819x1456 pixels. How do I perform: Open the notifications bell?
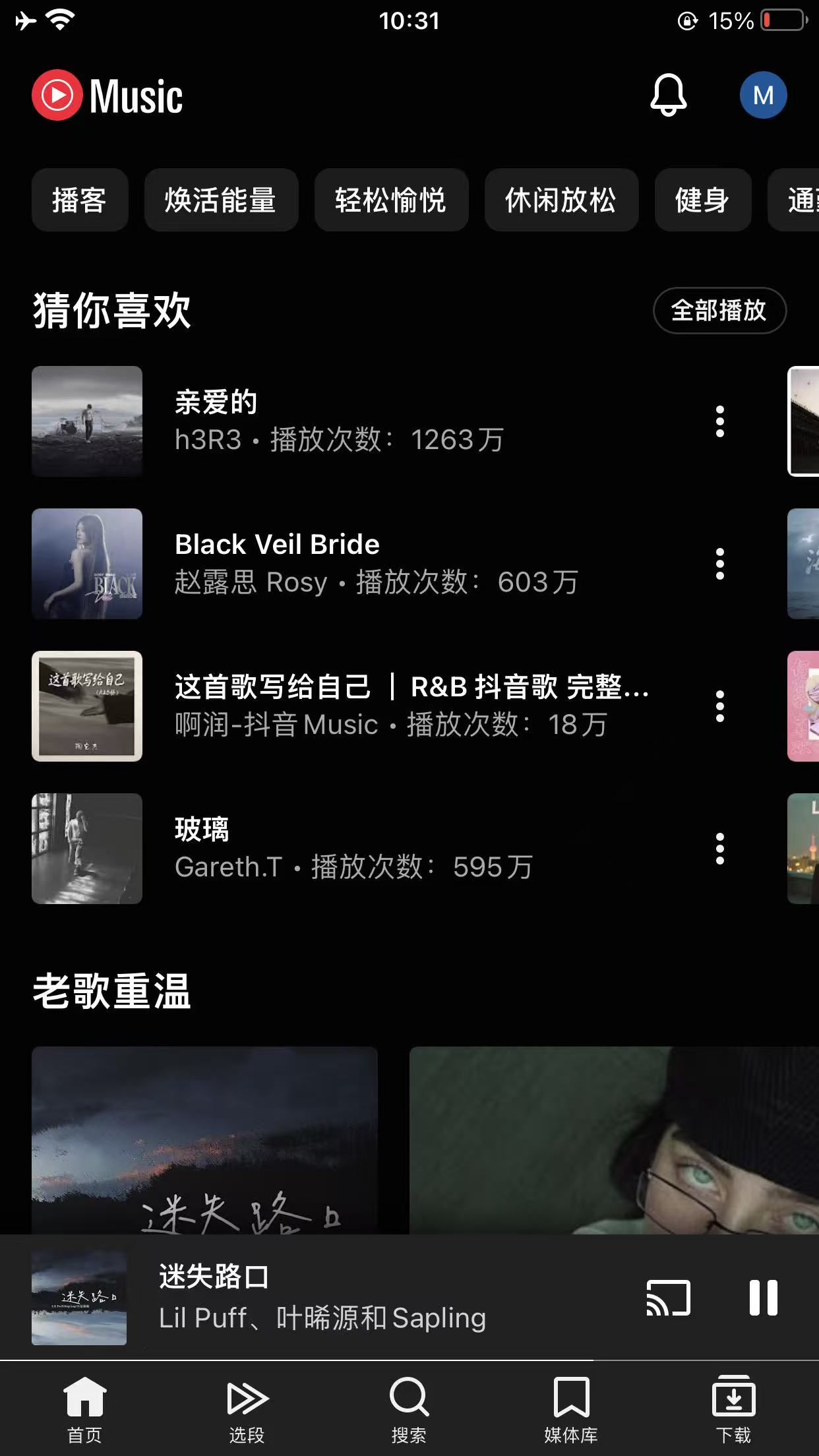click(669, 95)
